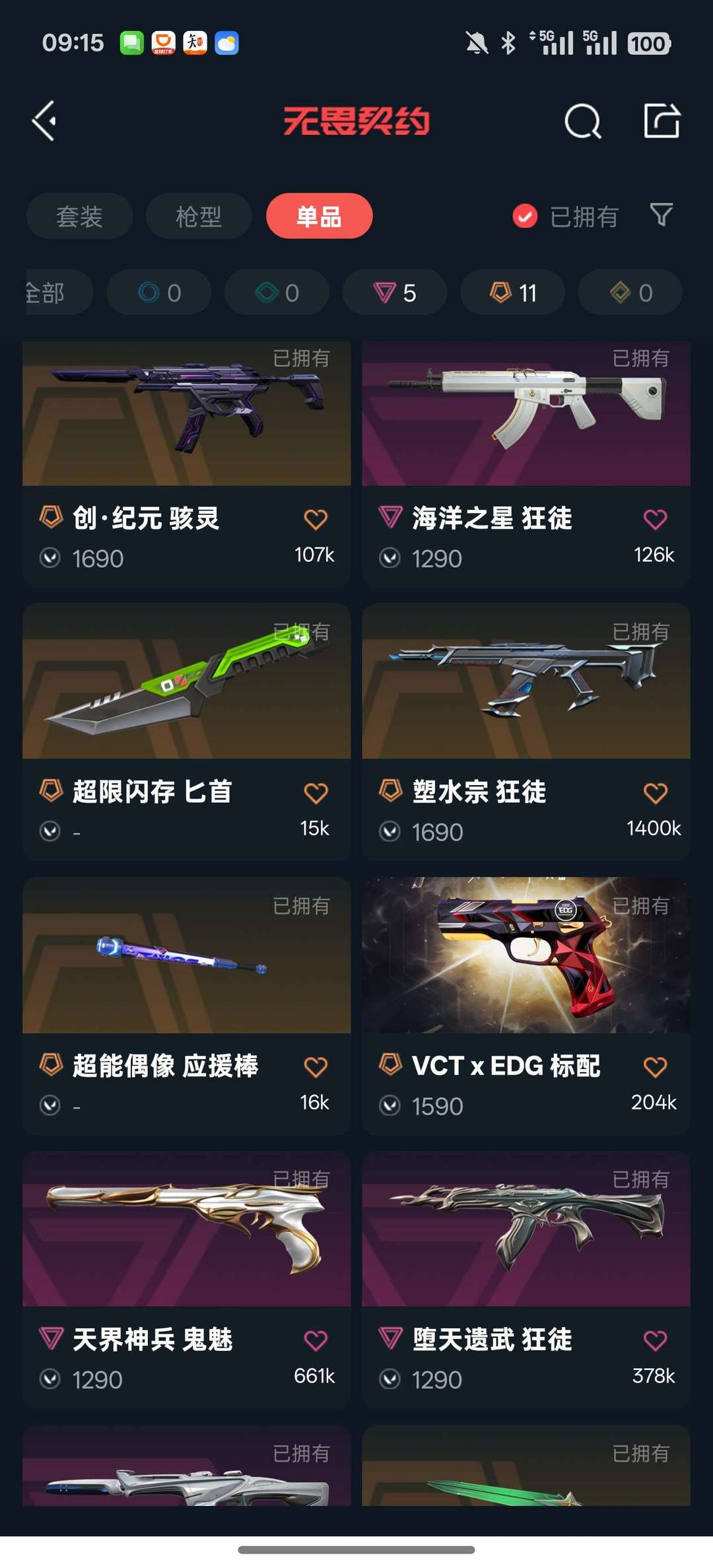Filter by blue tier chip showing 0
Viewport: 713px width, 1568px height.
coord(158,292)
